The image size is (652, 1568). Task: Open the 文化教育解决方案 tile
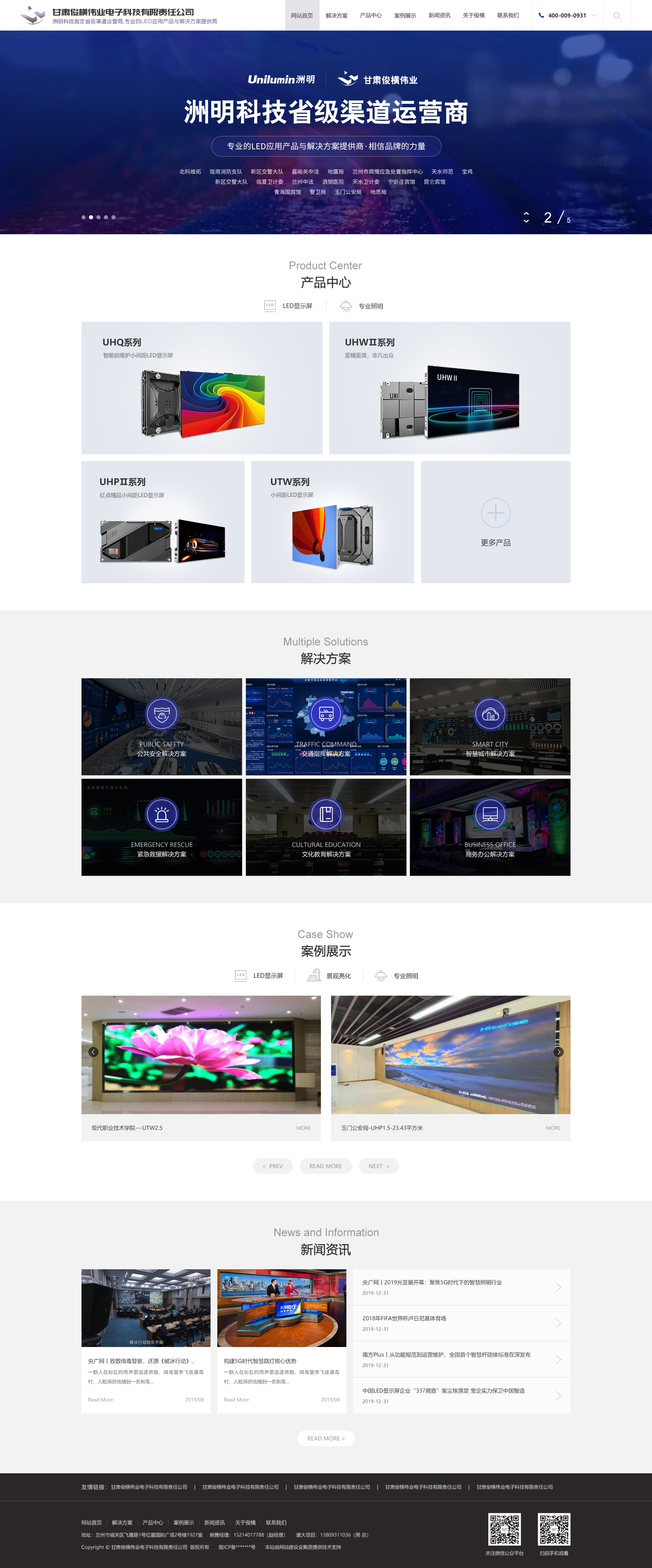[x=326, y=827]
